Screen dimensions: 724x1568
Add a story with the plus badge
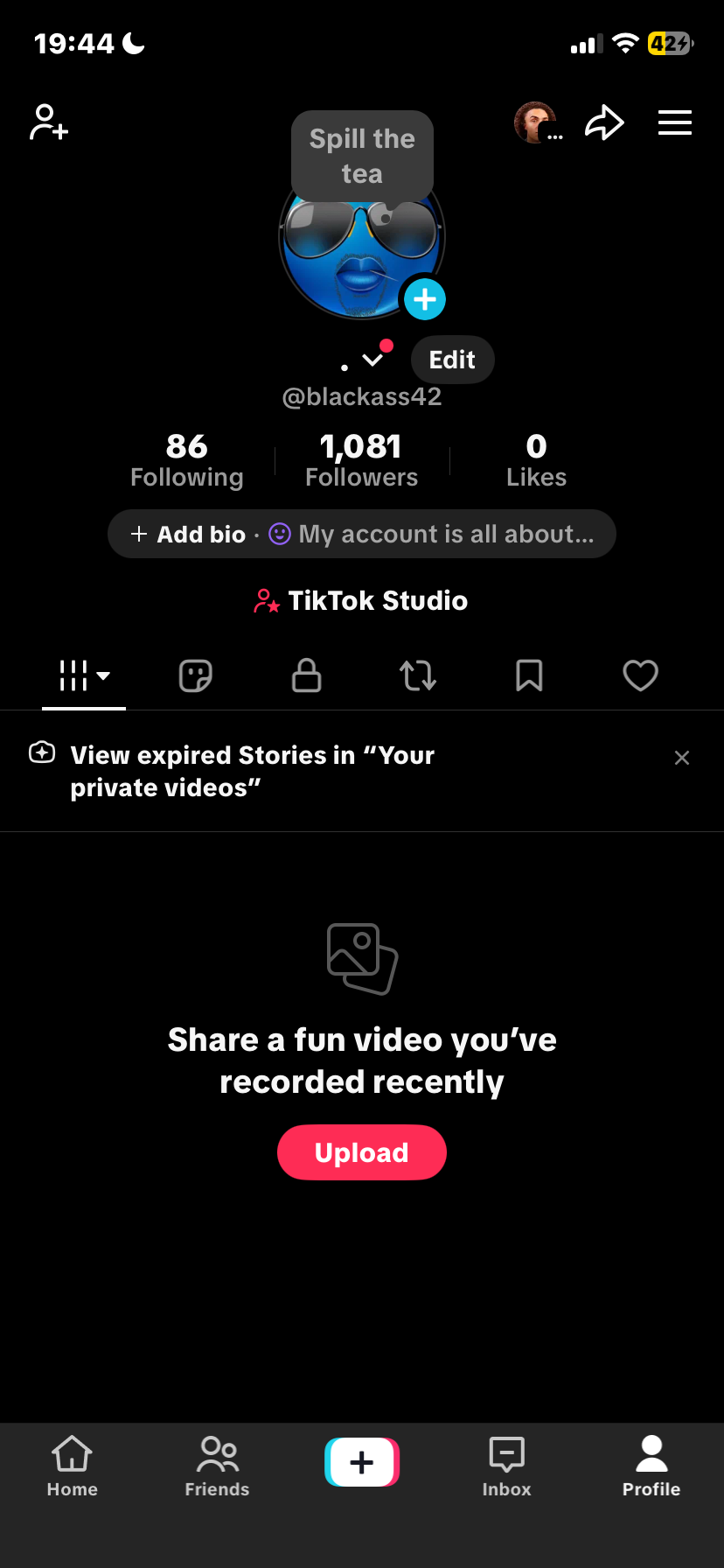pyautogui.click(x=425, y=299)
